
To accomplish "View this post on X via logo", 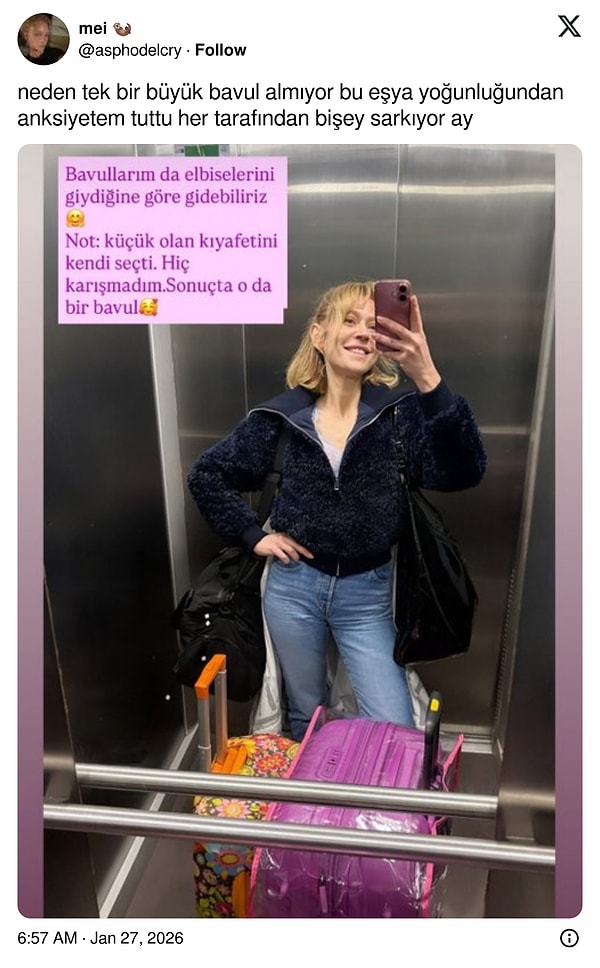I will coord(569,26).
